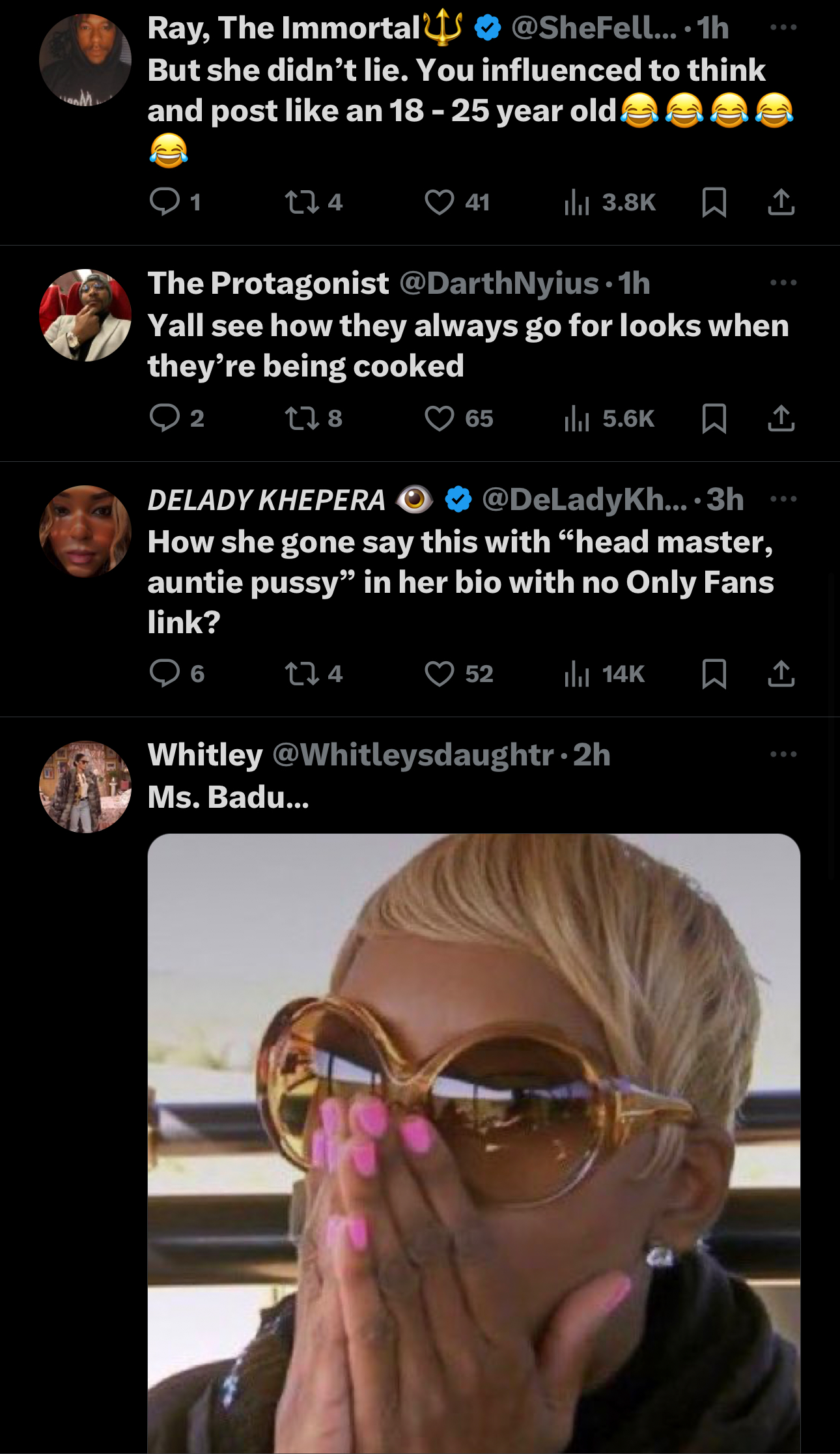Visit the @Whitleysdaughtr profile

click(x=413, y=755)
